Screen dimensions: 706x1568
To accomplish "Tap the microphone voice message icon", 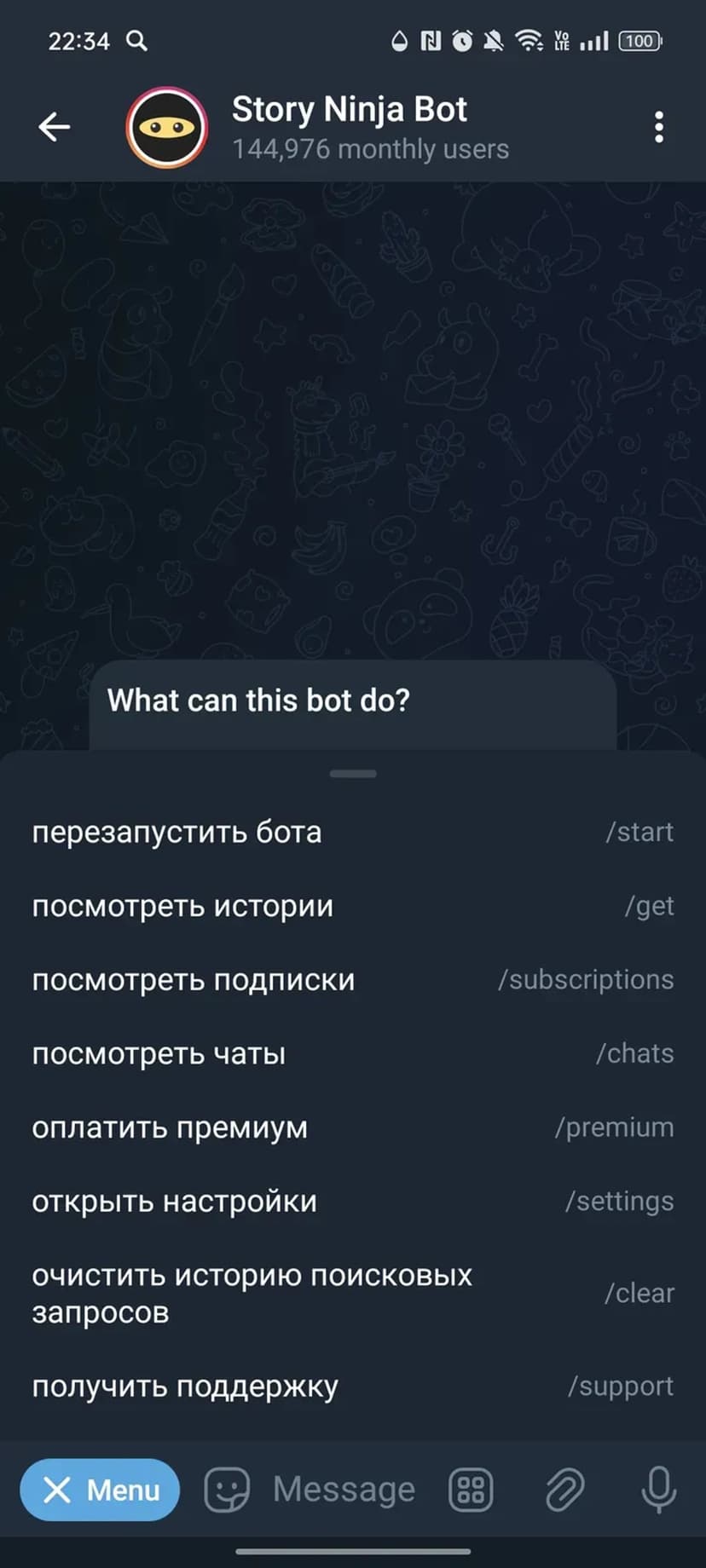I will (658, 1490).
